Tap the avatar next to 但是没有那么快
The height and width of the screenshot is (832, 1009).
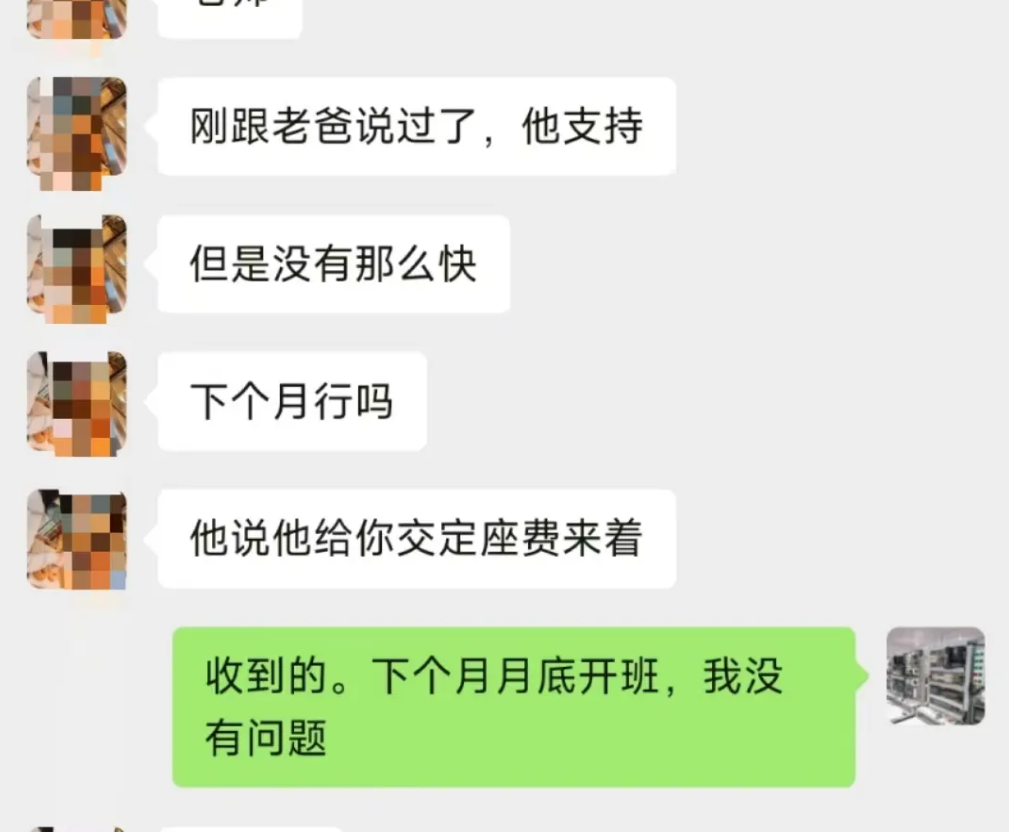tap(76, 266)
